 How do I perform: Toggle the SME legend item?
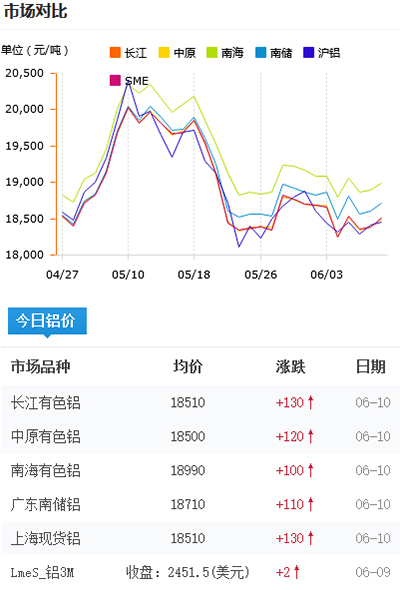coord(129,81)
